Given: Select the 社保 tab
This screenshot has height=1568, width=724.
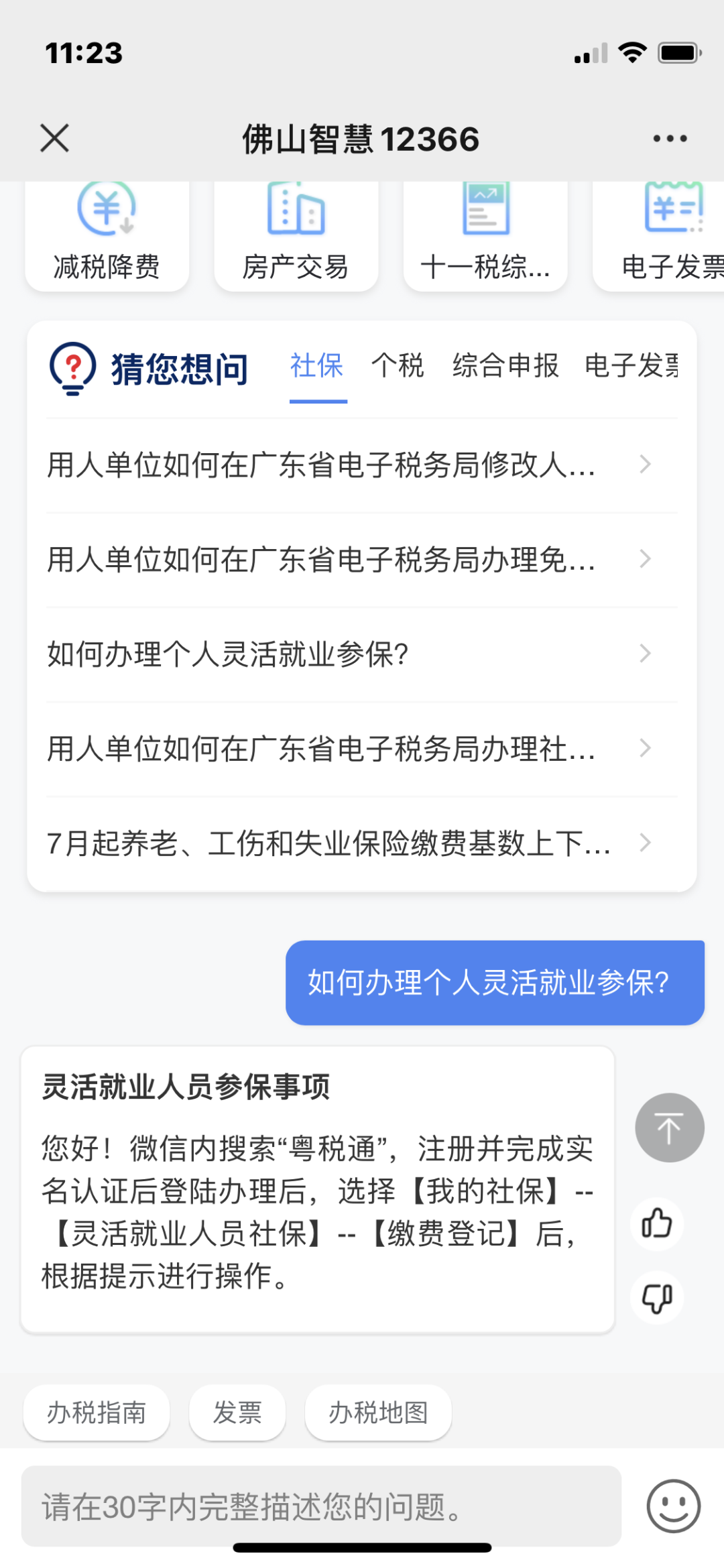Looking at the screenshot, I should click(317, 366).
